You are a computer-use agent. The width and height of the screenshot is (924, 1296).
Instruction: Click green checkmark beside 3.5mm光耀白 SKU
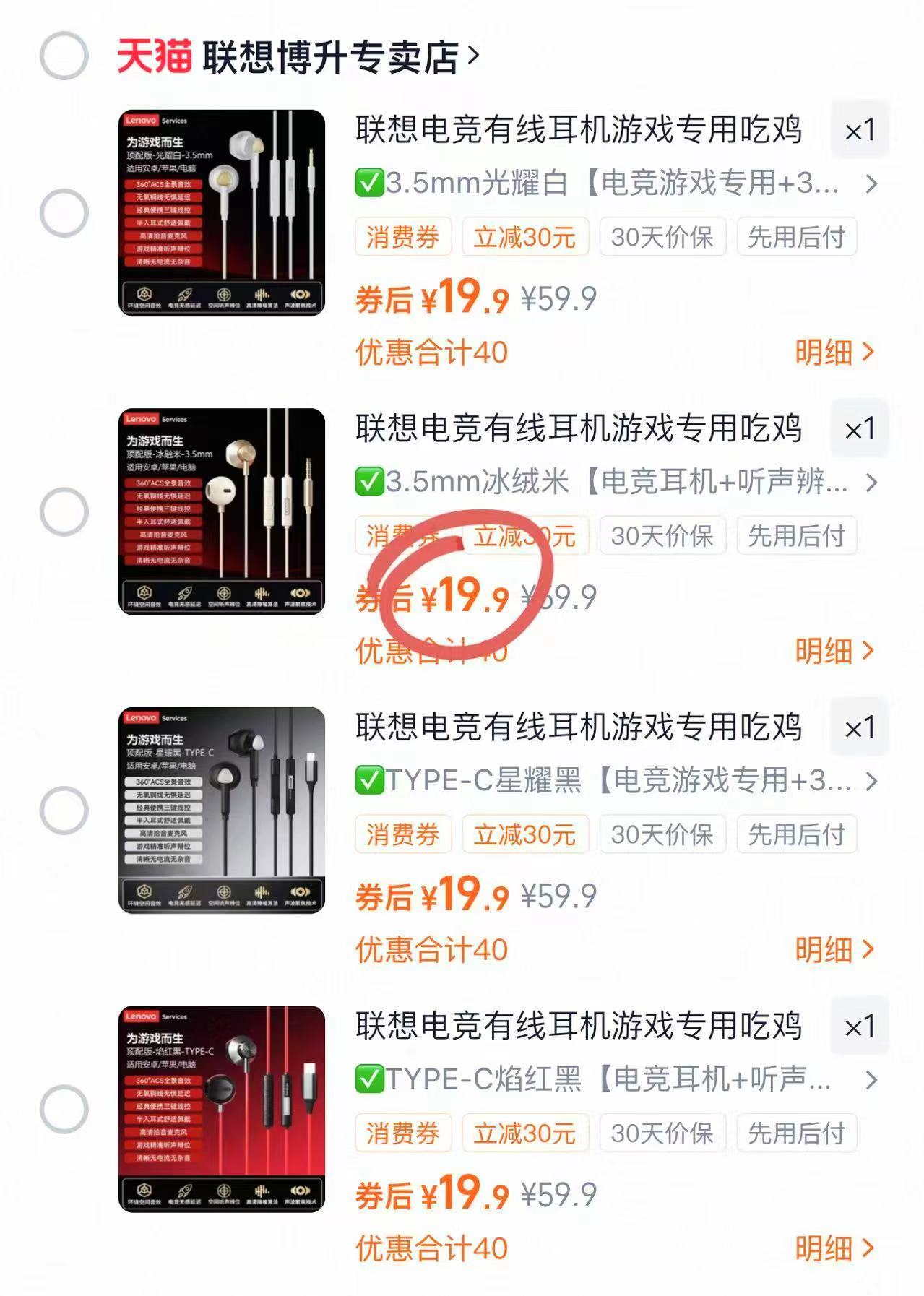click(x=371, y=186)
